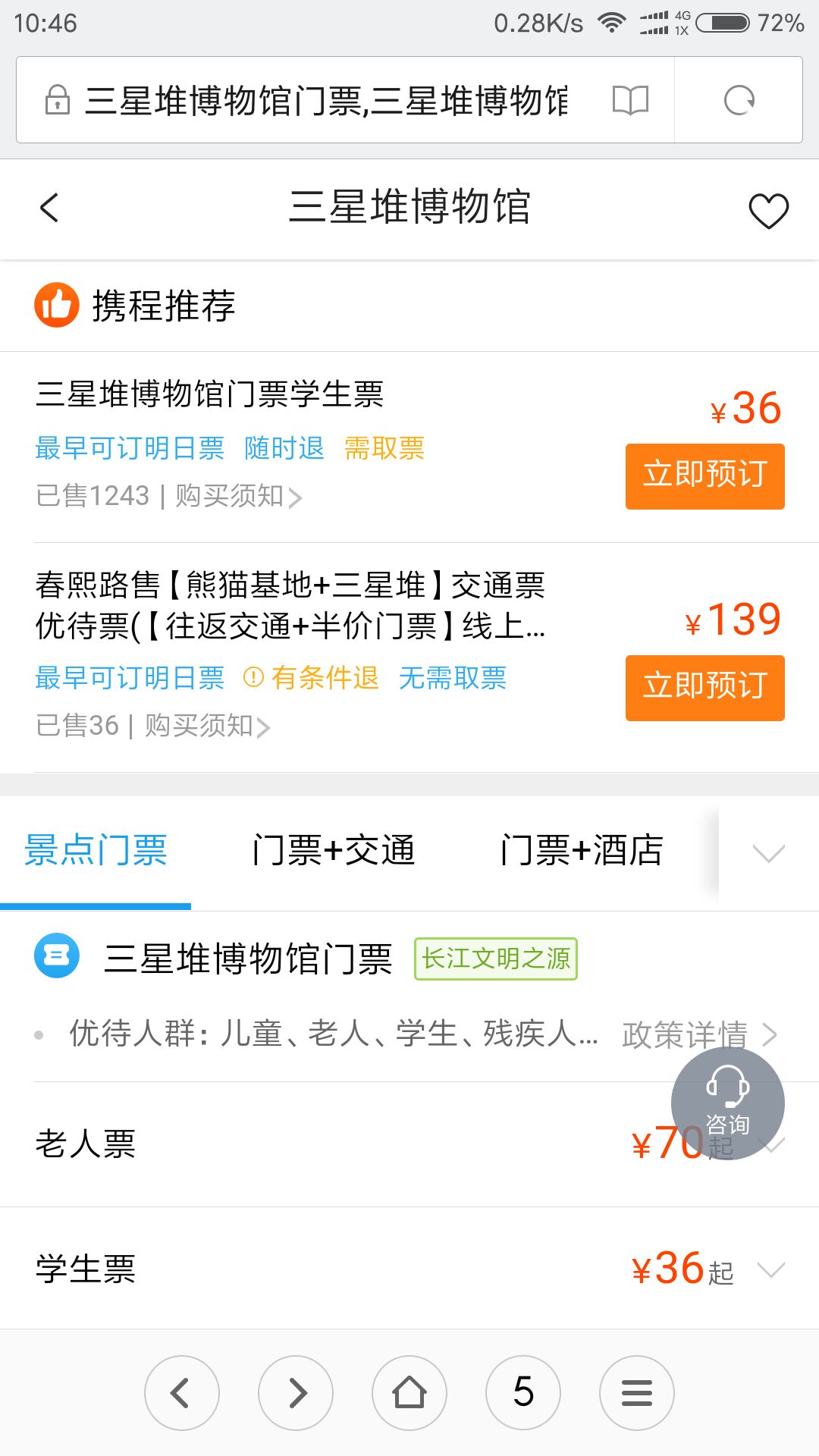Expand the 学生票 ticket row
Screen dimensions: 819x1456
[x=409, y=1268]
